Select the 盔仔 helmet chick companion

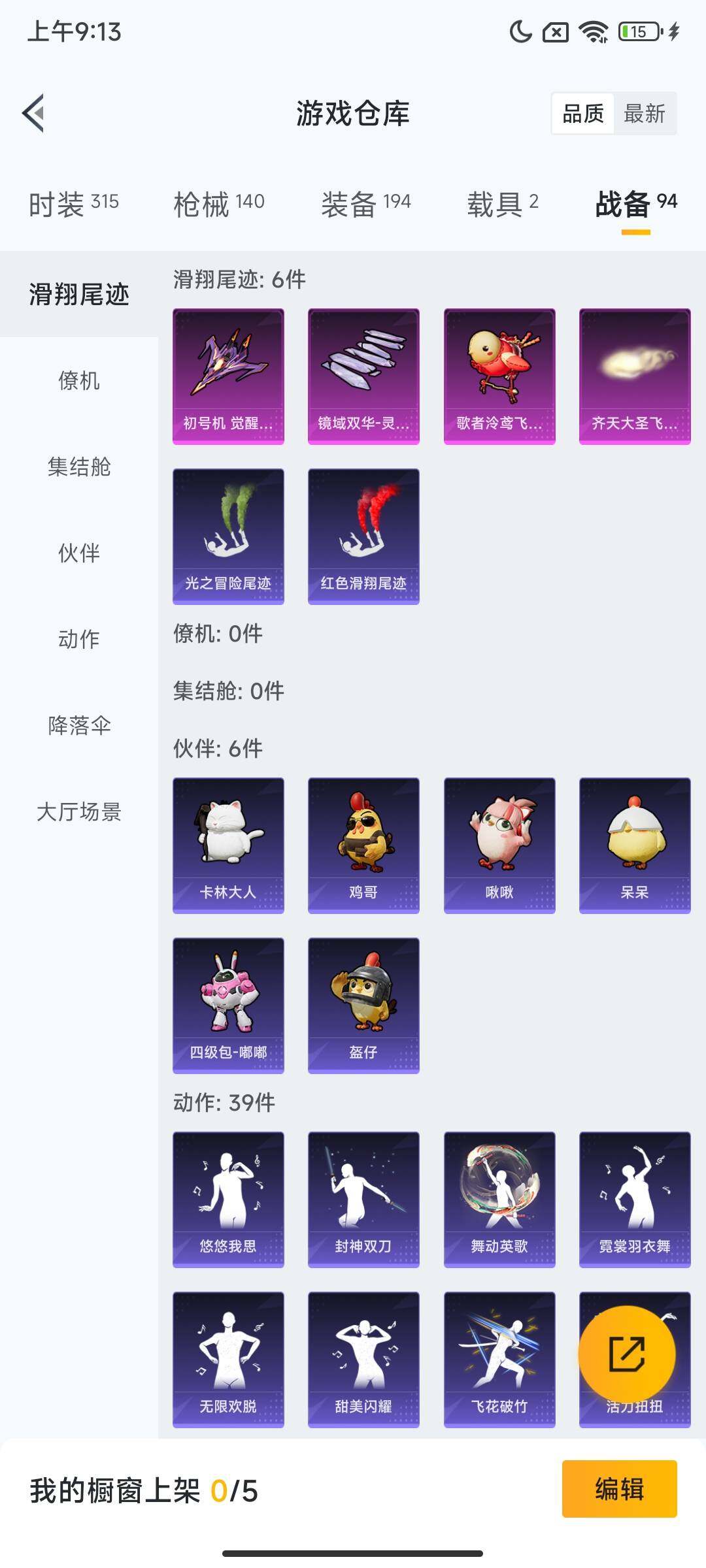point(362,1003)
